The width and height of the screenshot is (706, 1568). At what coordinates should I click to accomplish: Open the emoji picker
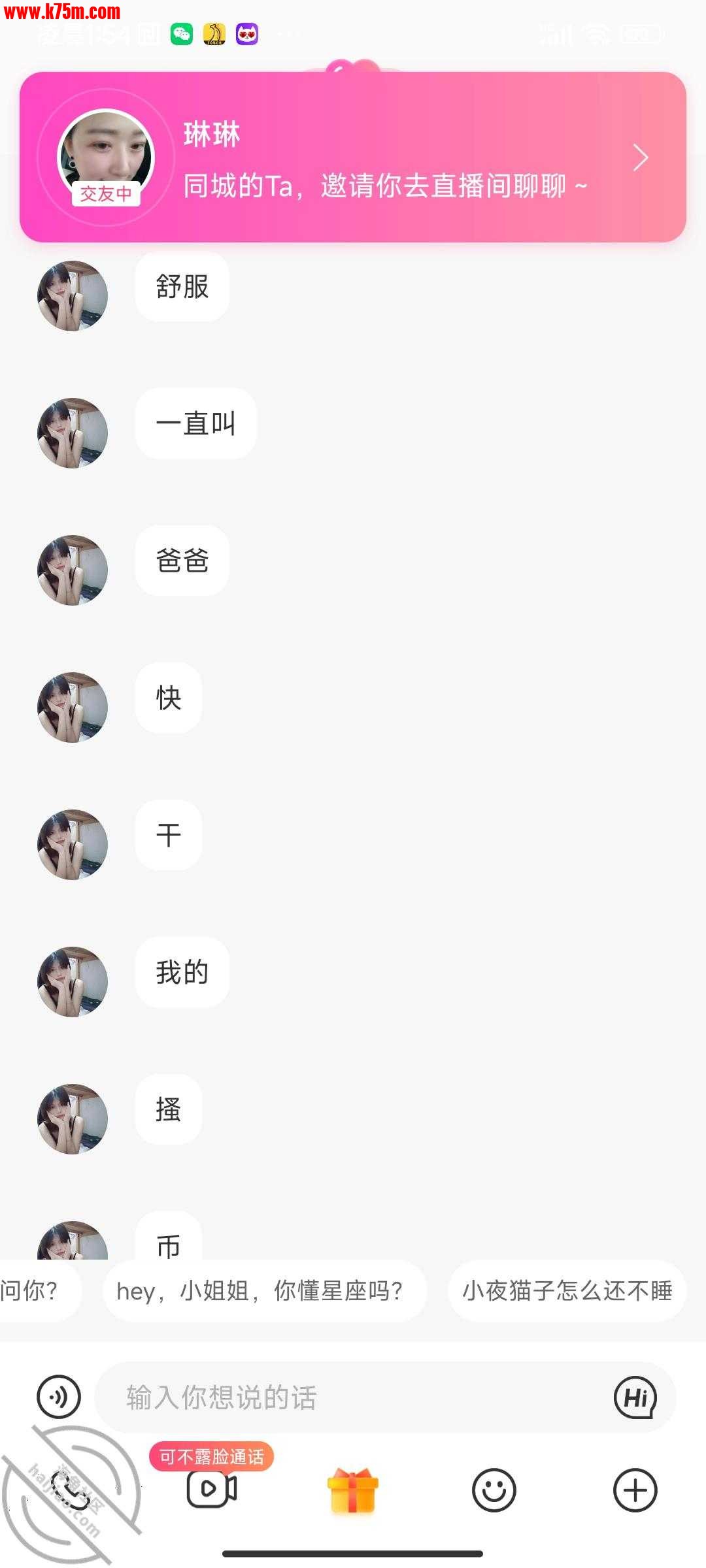tap(494, 1490)
